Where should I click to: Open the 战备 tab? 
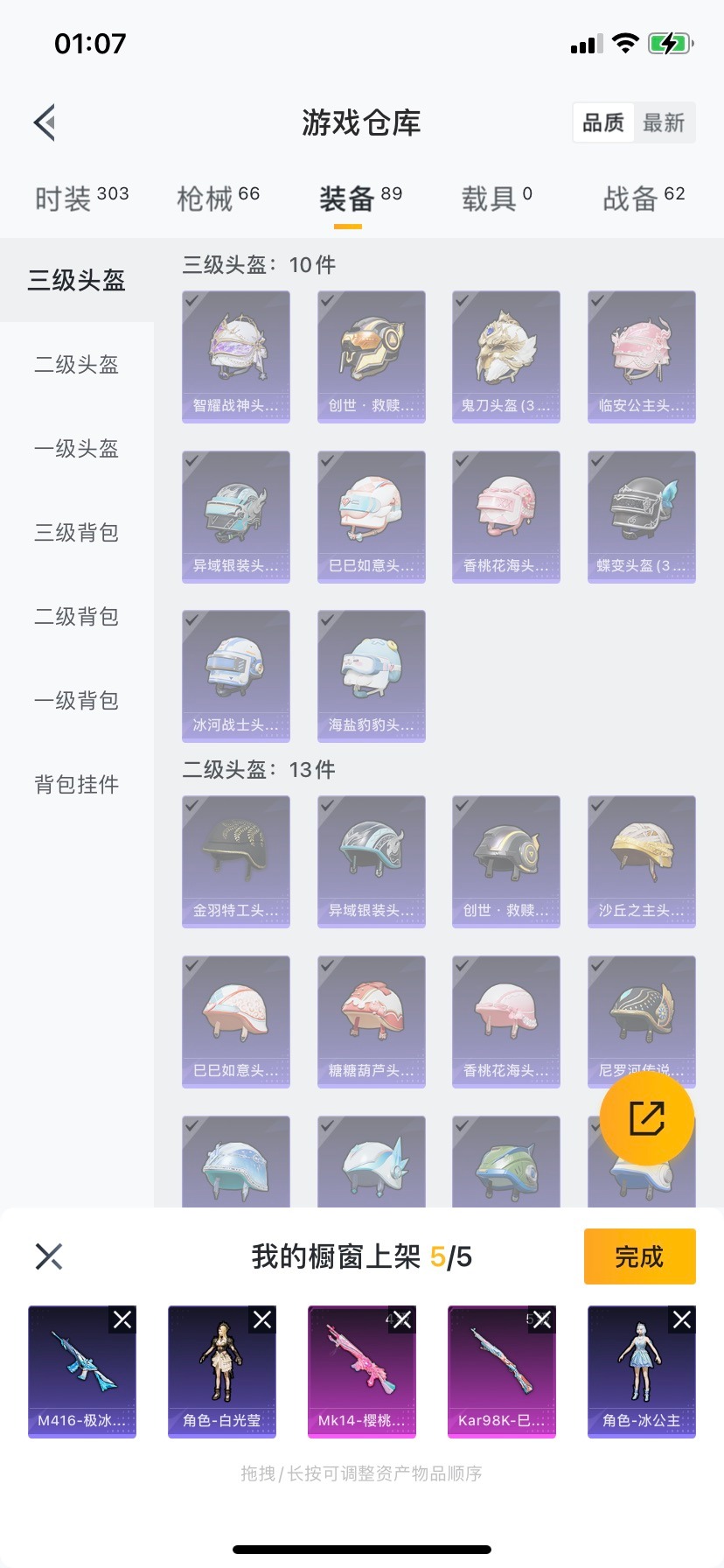tap(644, 199)
